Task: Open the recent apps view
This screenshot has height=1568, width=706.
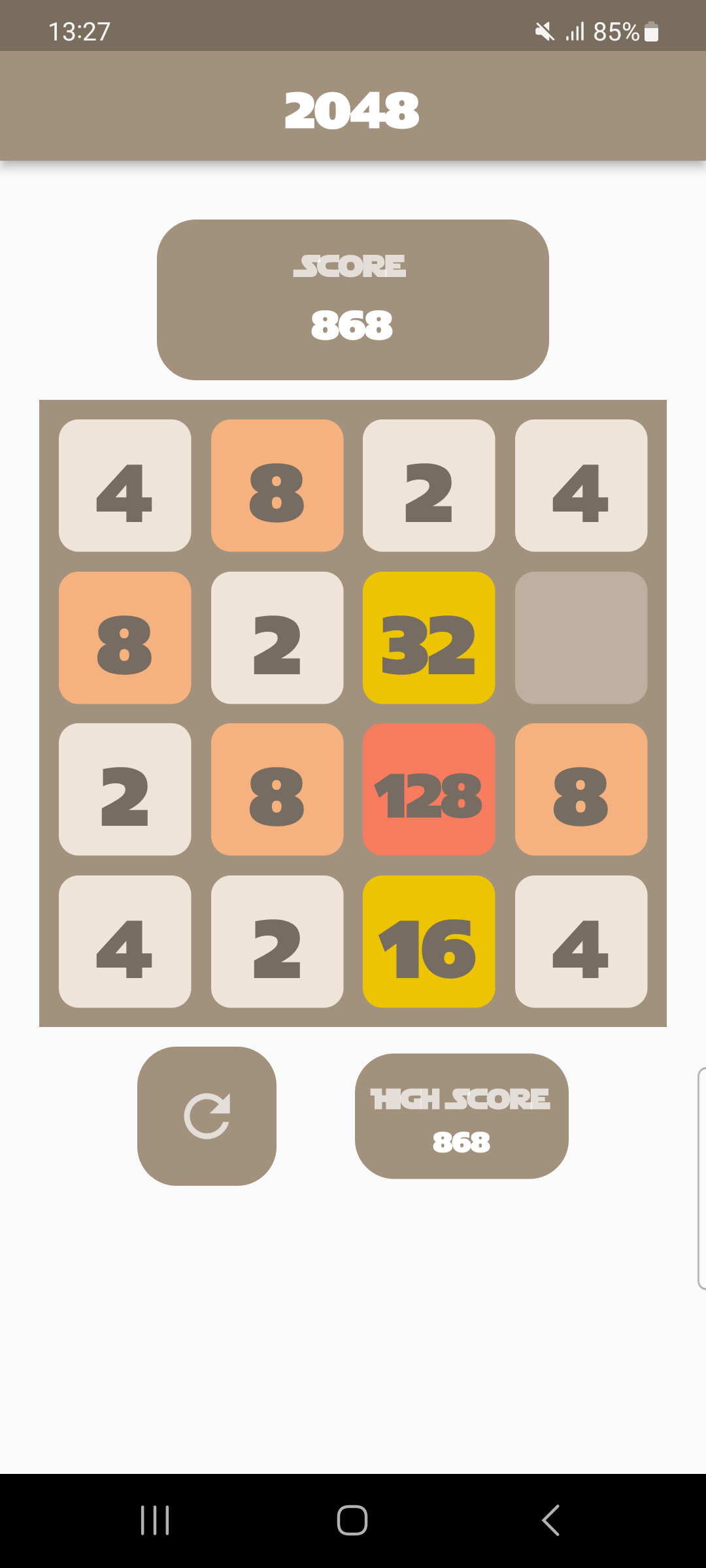Action: (155, 1520)
